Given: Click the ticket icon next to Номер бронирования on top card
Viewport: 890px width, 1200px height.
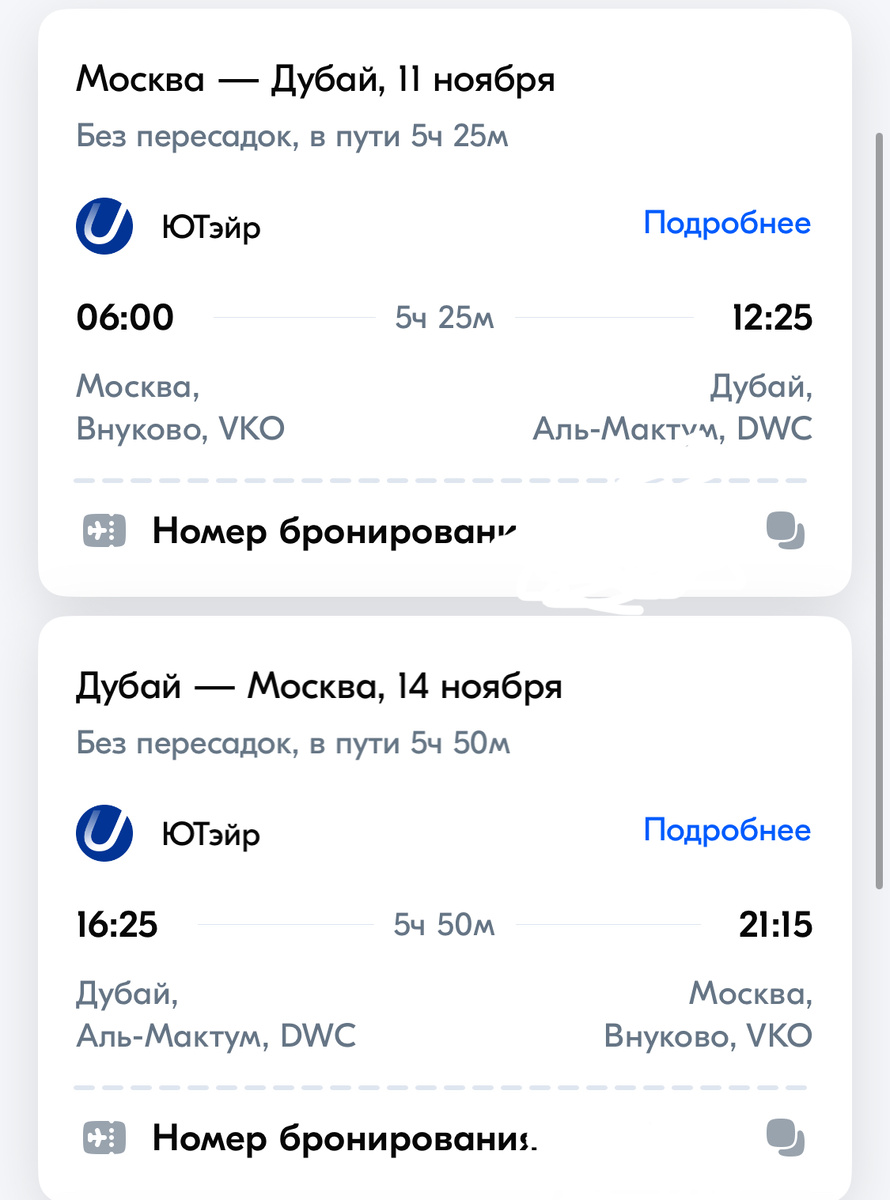Looking at the screenshot, I should tap(105, 531).
